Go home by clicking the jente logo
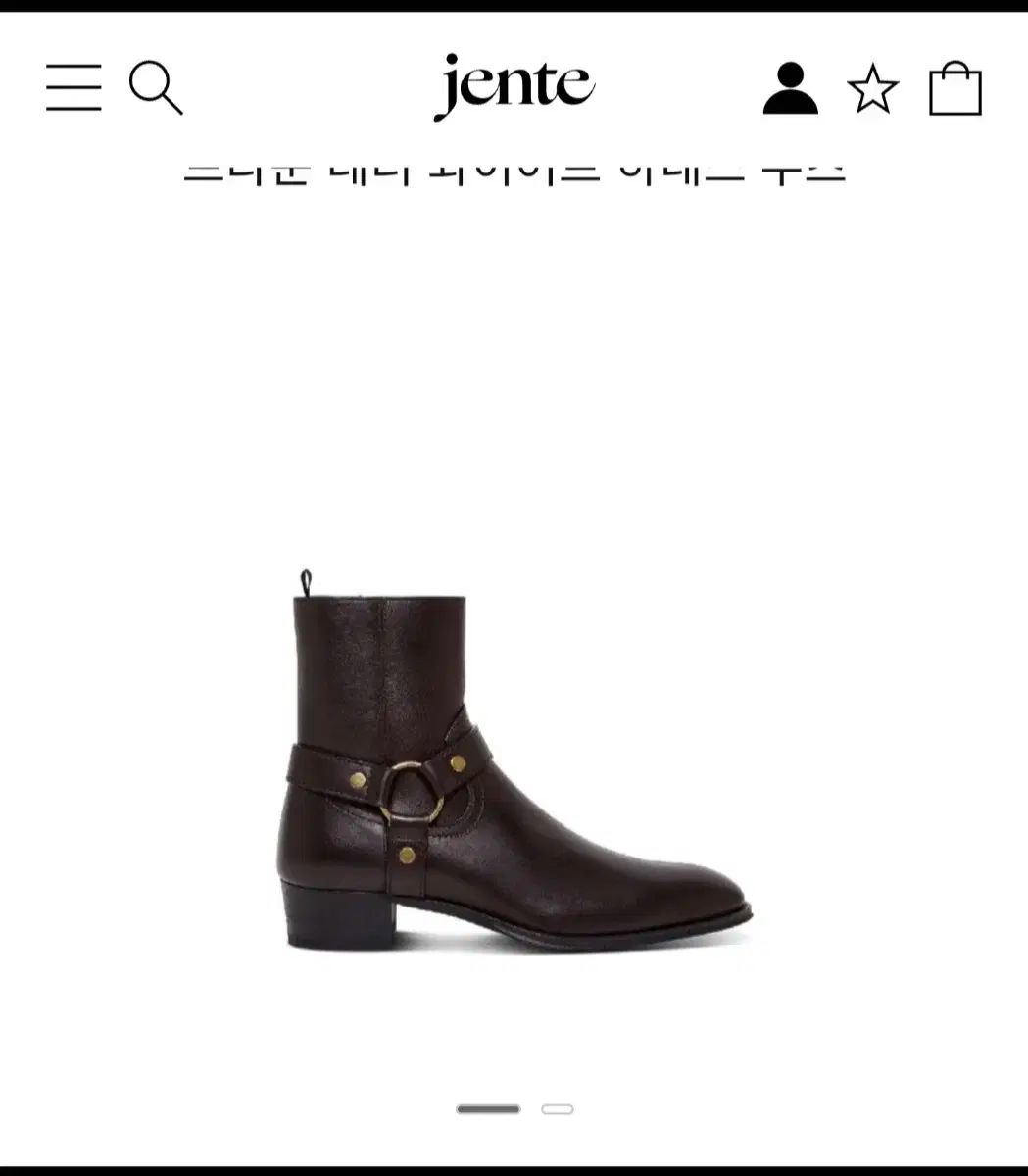 (514, 88)
